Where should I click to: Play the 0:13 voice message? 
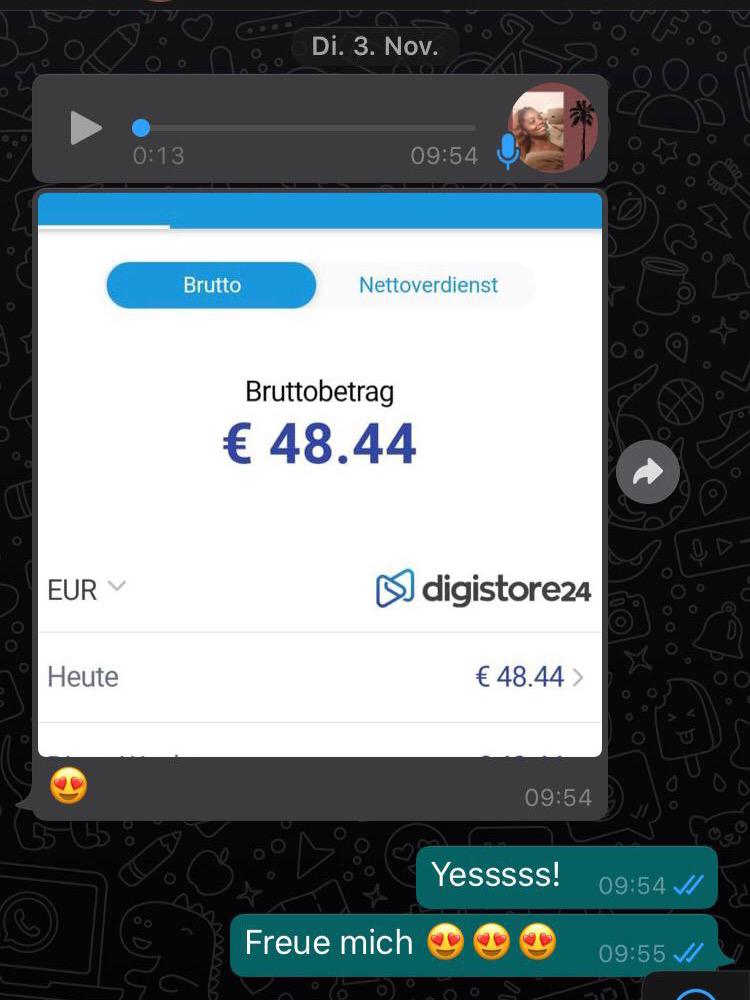(86, 128)
